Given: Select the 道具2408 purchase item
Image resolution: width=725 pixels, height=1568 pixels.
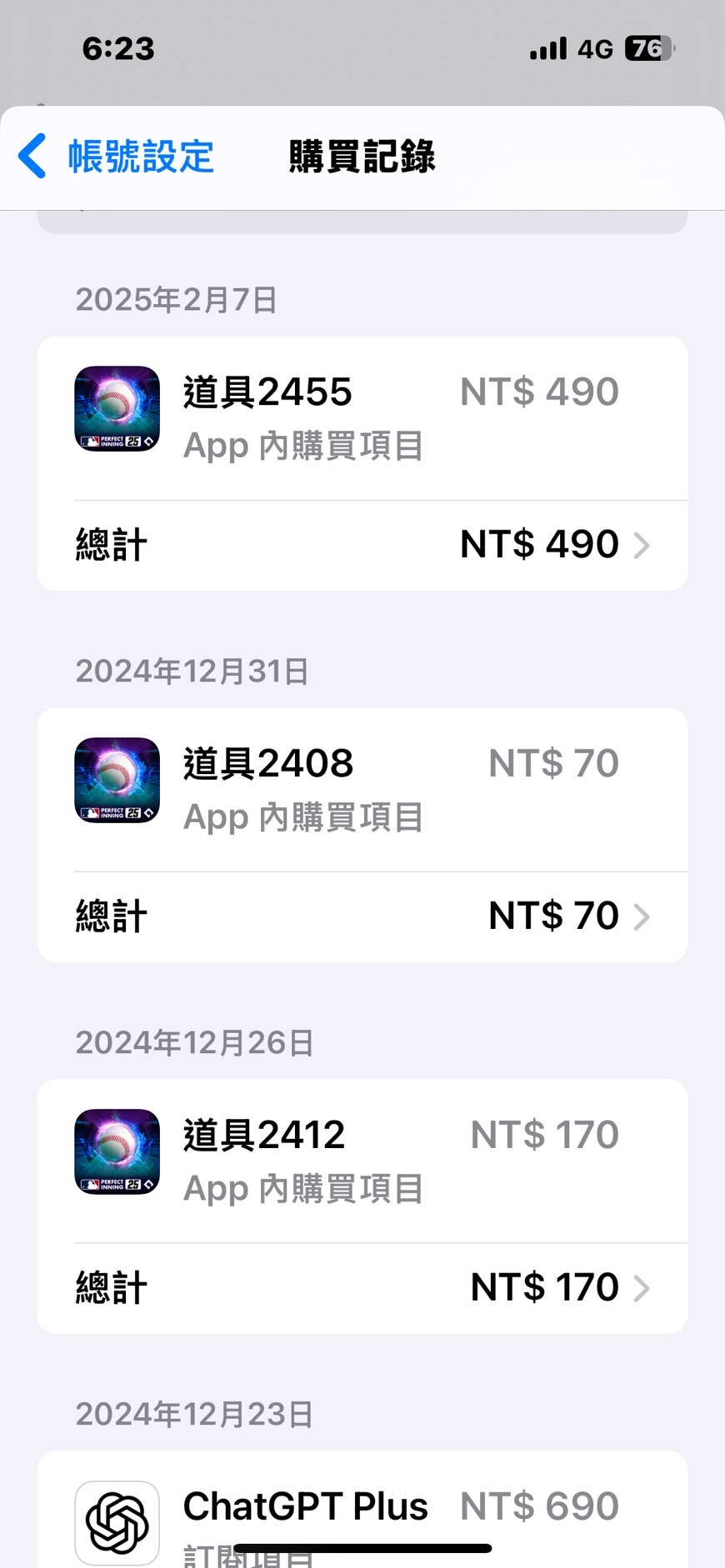Looking at the screenshot, I should [x=362, y=789].
